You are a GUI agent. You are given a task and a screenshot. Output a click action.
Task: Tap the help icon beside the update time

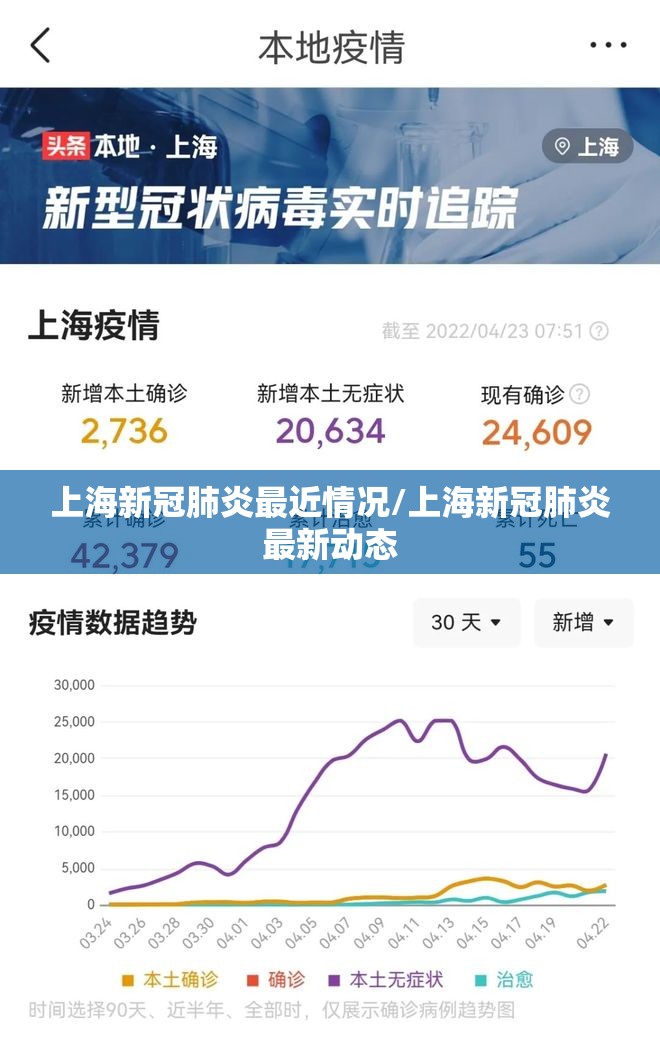[x=599, y=331]
